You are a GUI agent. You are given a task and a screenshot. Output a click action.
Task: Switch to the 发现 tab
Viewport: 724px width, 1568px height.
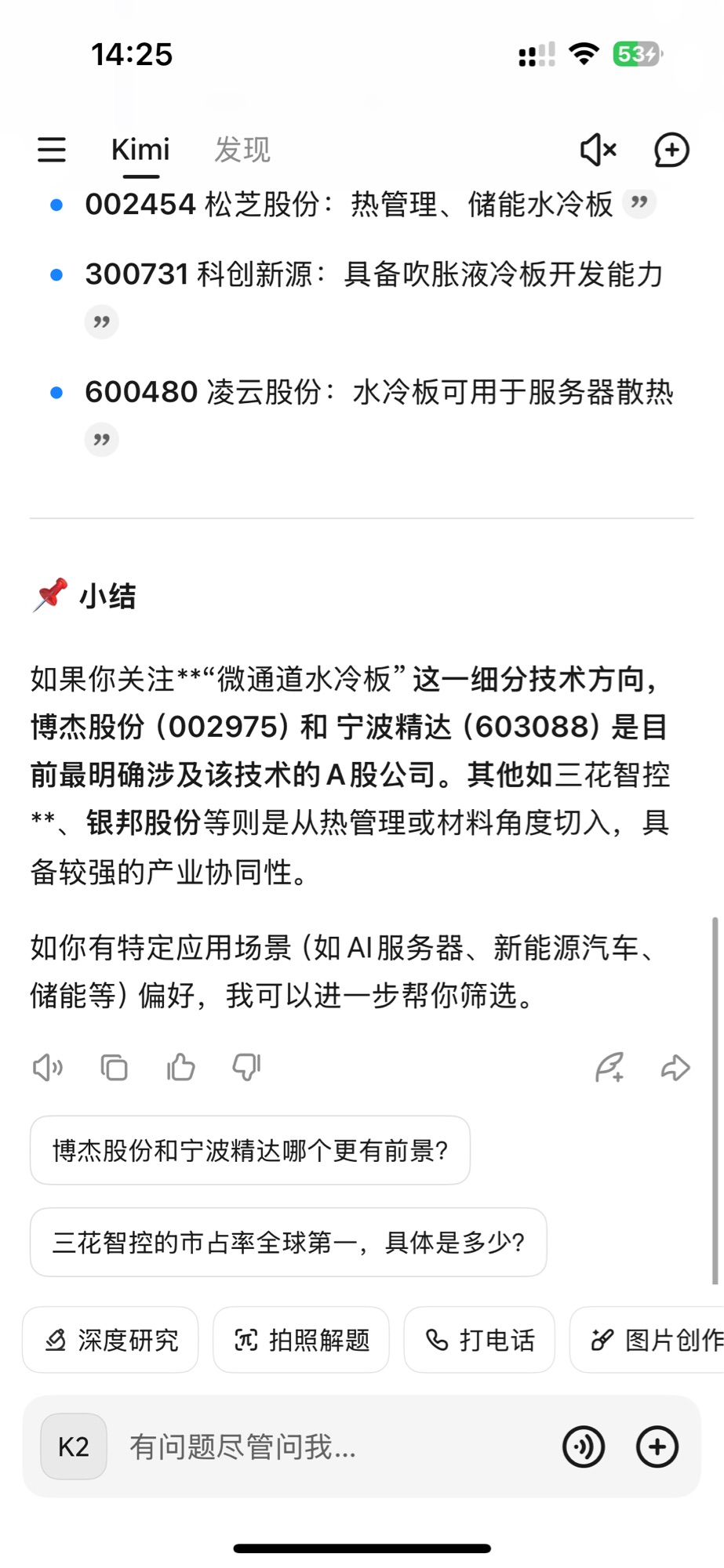(x=242, y=150)
